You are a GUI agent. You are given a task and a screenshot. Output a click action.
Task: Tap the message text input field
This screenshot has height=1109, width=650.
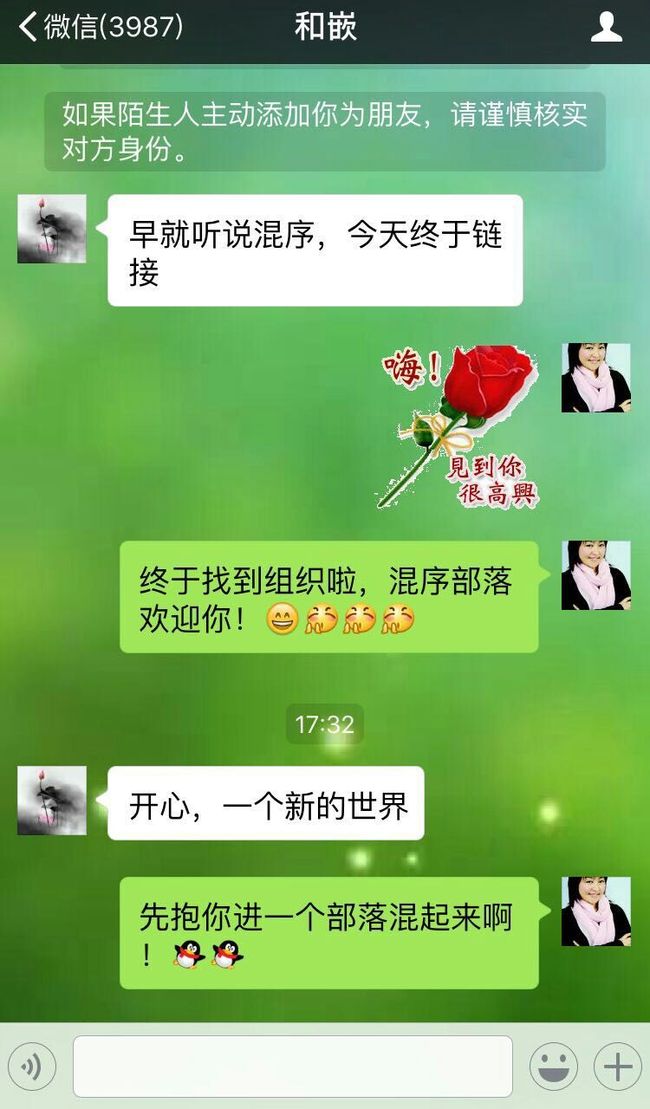[x=293, y=1066]
